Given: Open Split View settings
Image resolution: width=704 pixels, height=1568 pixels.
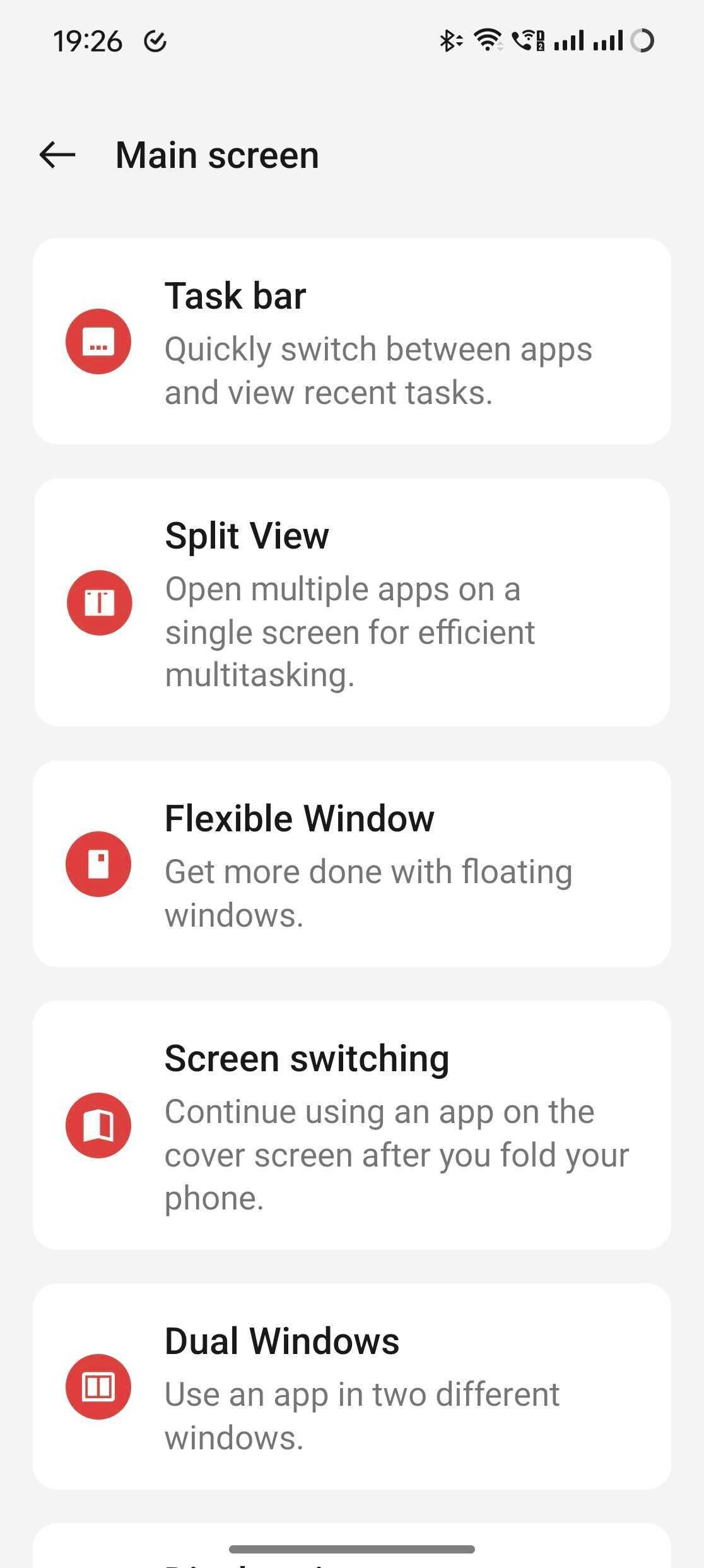Looking at the screenshot, I should click(352, 602).
